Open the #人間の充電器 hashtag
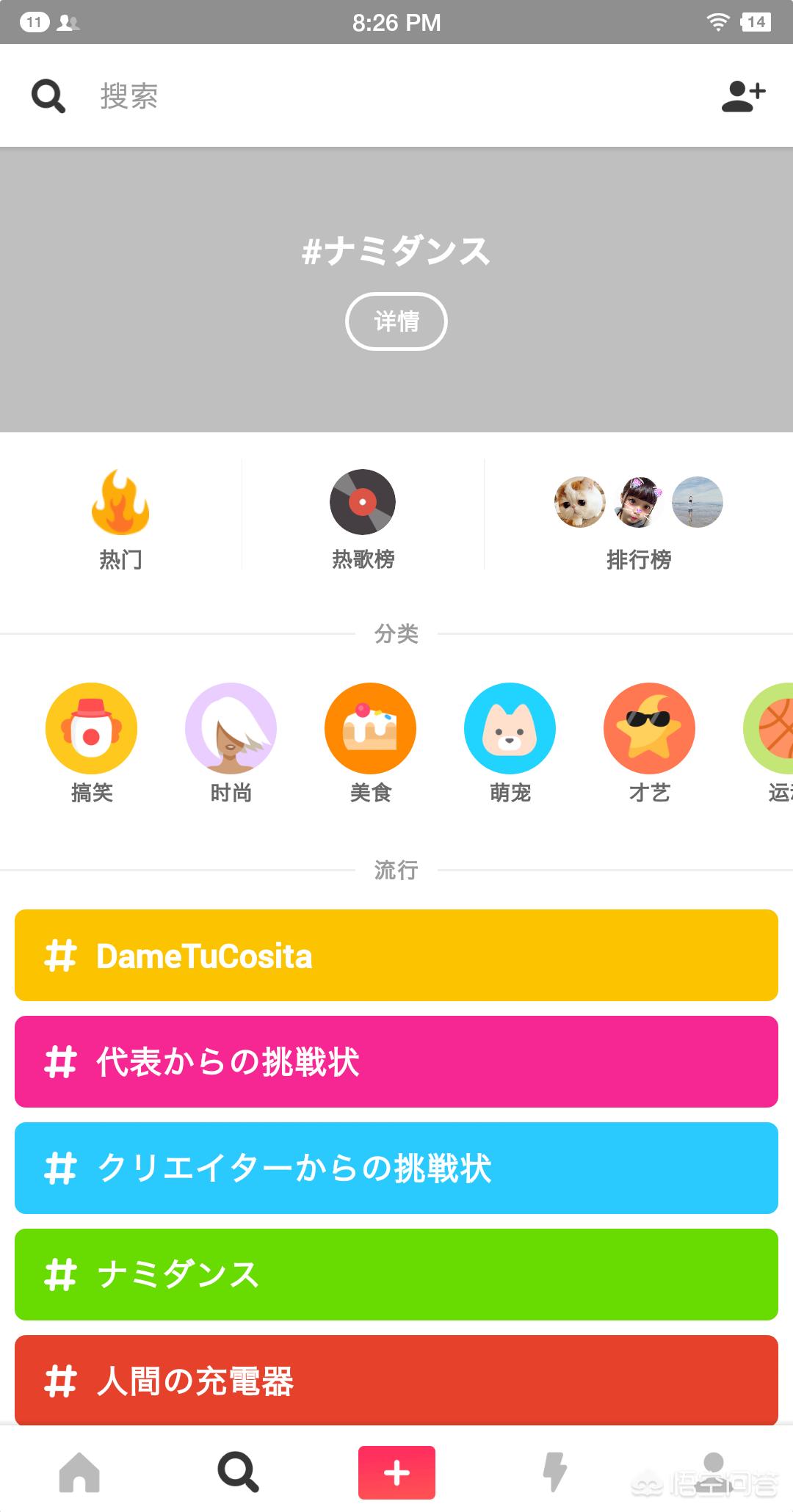The image size is (793, 1512). (x=396, y=1380)
